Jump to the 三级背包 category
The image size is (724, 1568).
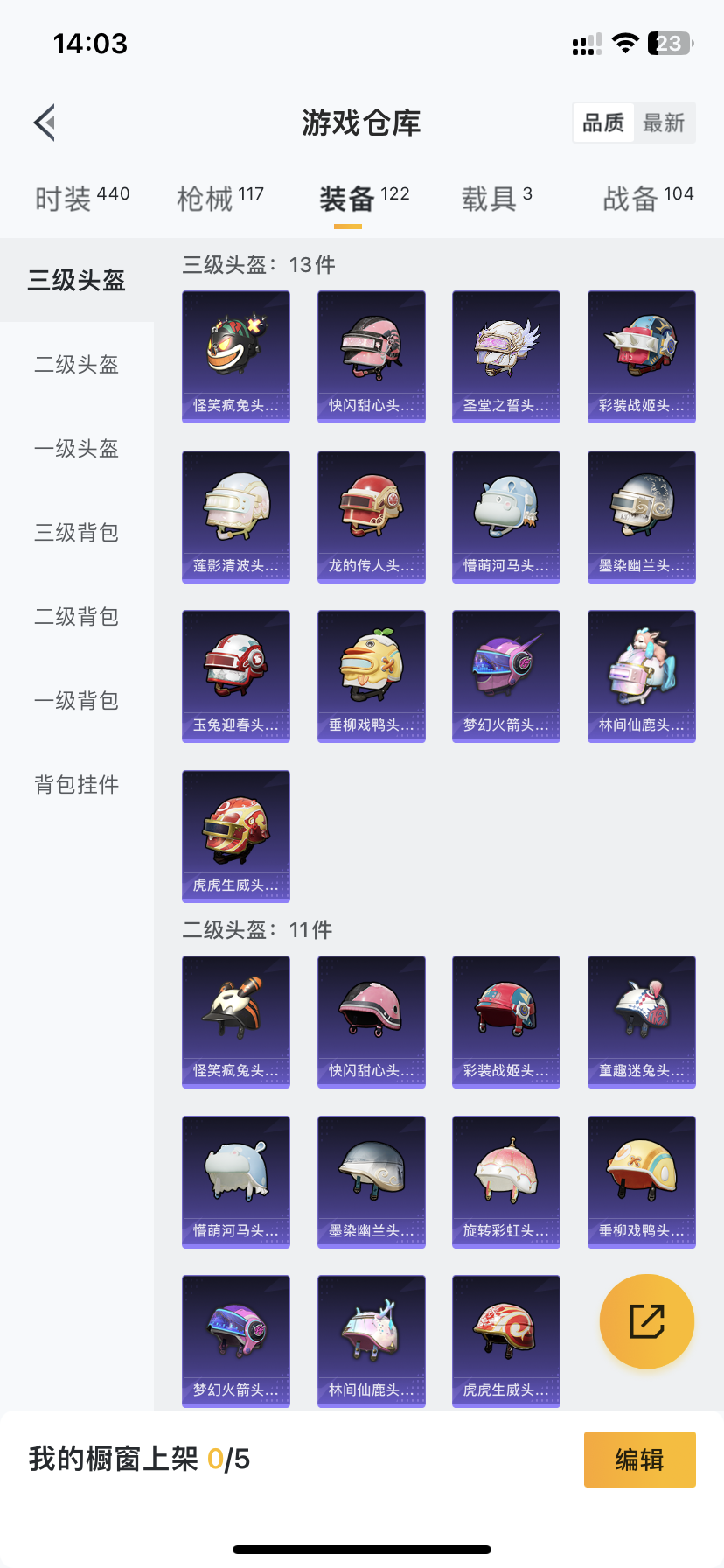point(77,533)
